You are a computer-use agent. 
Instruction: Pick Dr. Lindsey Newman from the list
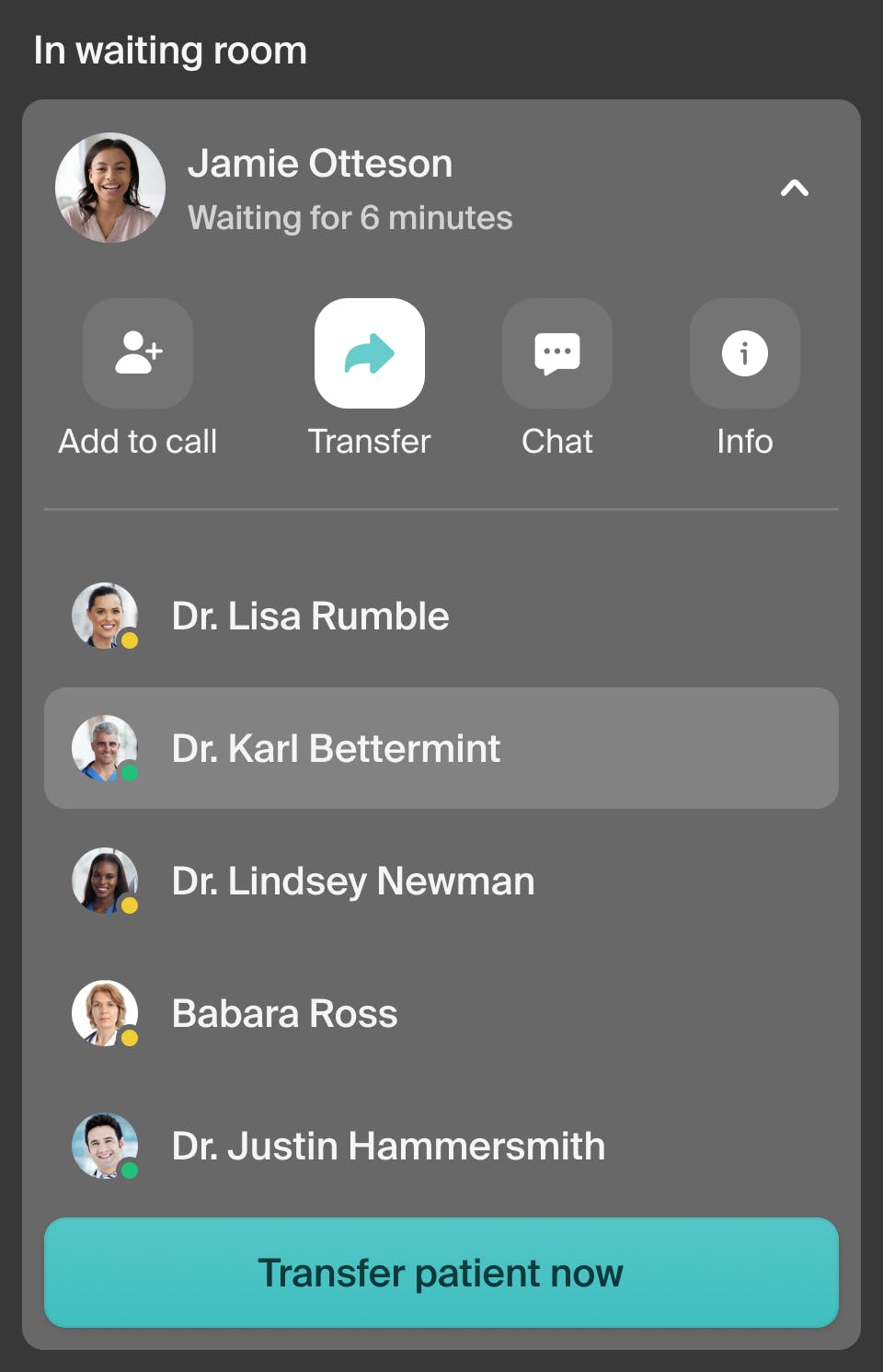pos(441,881)
